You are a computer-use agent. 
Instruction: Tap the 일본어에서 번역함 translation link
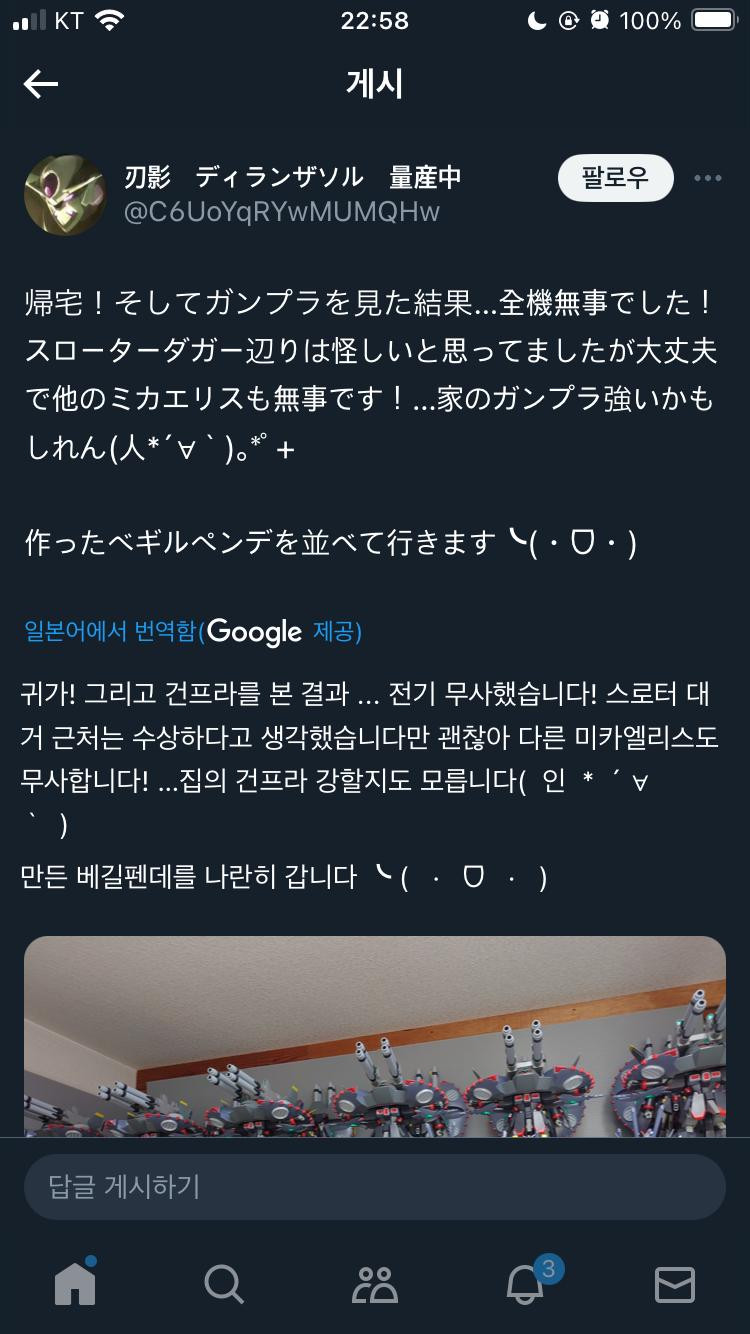pos(110,631)
